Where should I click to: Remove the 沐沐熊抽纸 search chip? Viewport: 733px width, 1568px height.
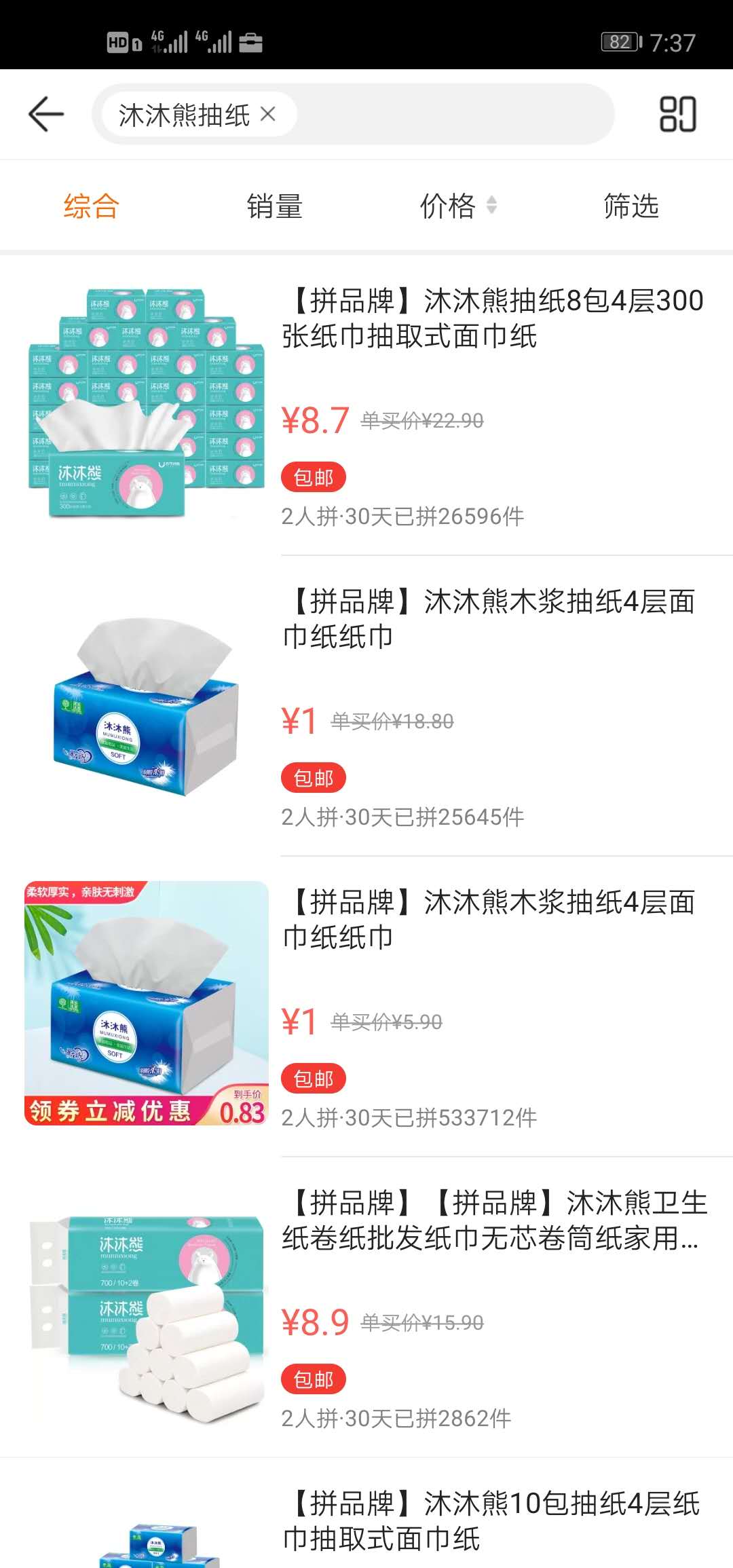(268, 114)
